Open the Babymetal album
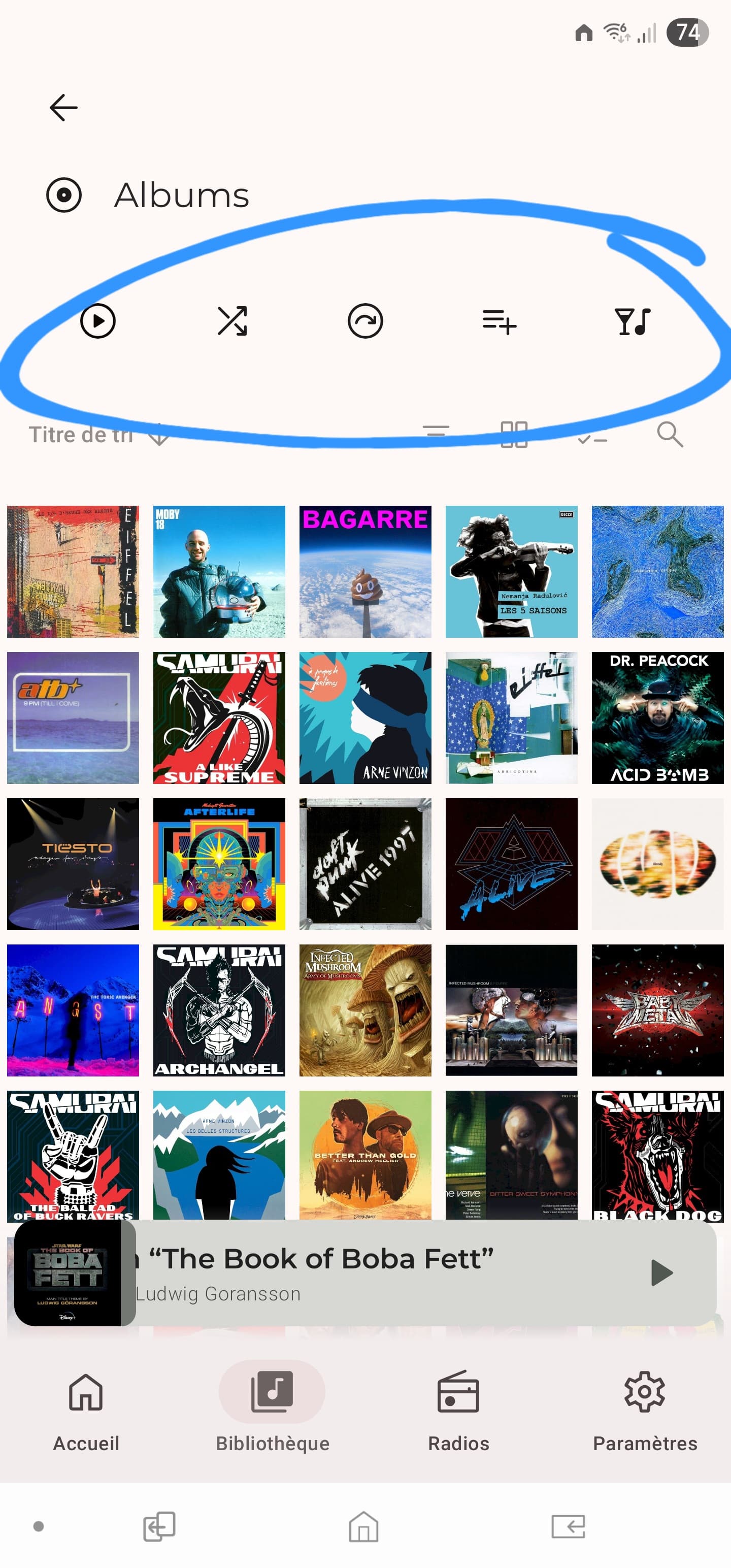731x1568 pixels. click(657, 1010)
